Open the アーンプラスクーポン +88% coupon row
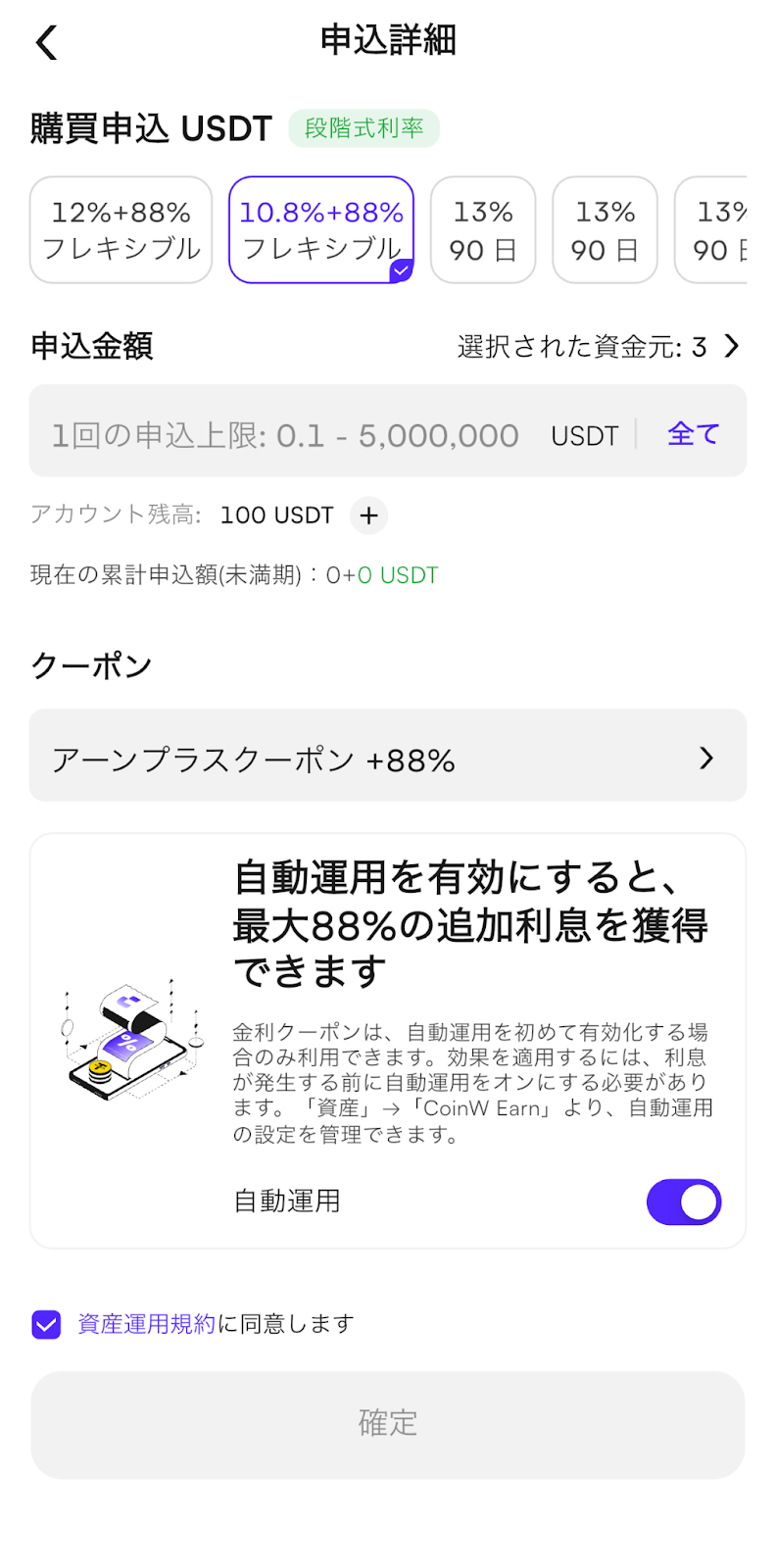Viewport: 776px width, 1568px height. point(387,757)
